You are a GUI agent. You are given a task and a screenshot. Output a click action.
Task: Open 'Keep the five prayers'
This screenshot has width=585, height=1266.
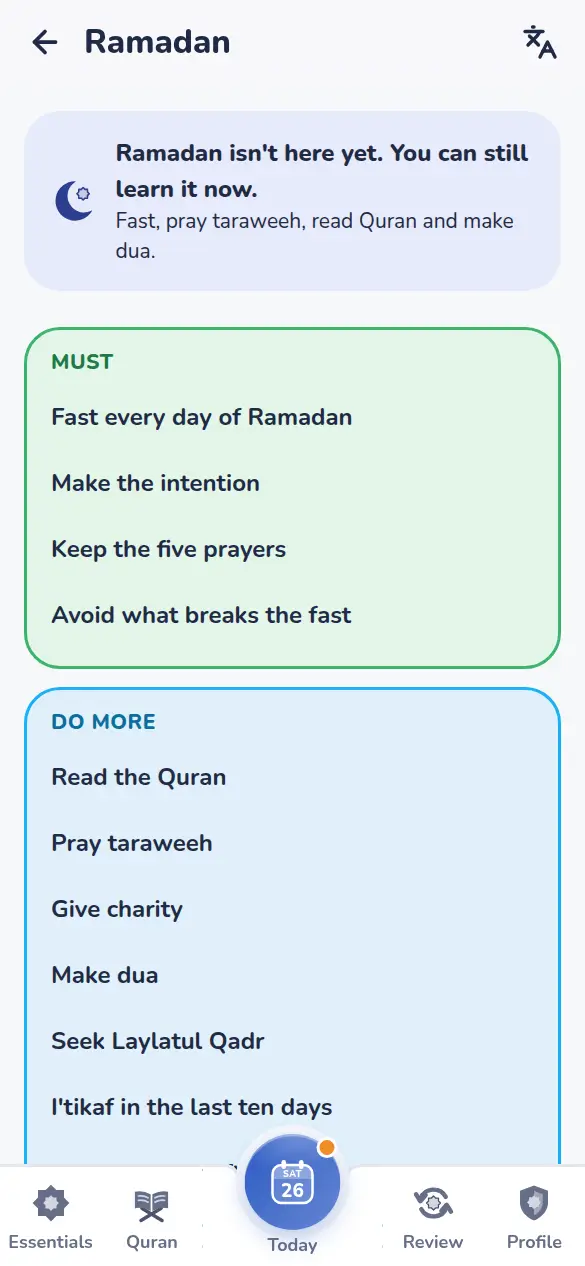click(x=292, y=549)
